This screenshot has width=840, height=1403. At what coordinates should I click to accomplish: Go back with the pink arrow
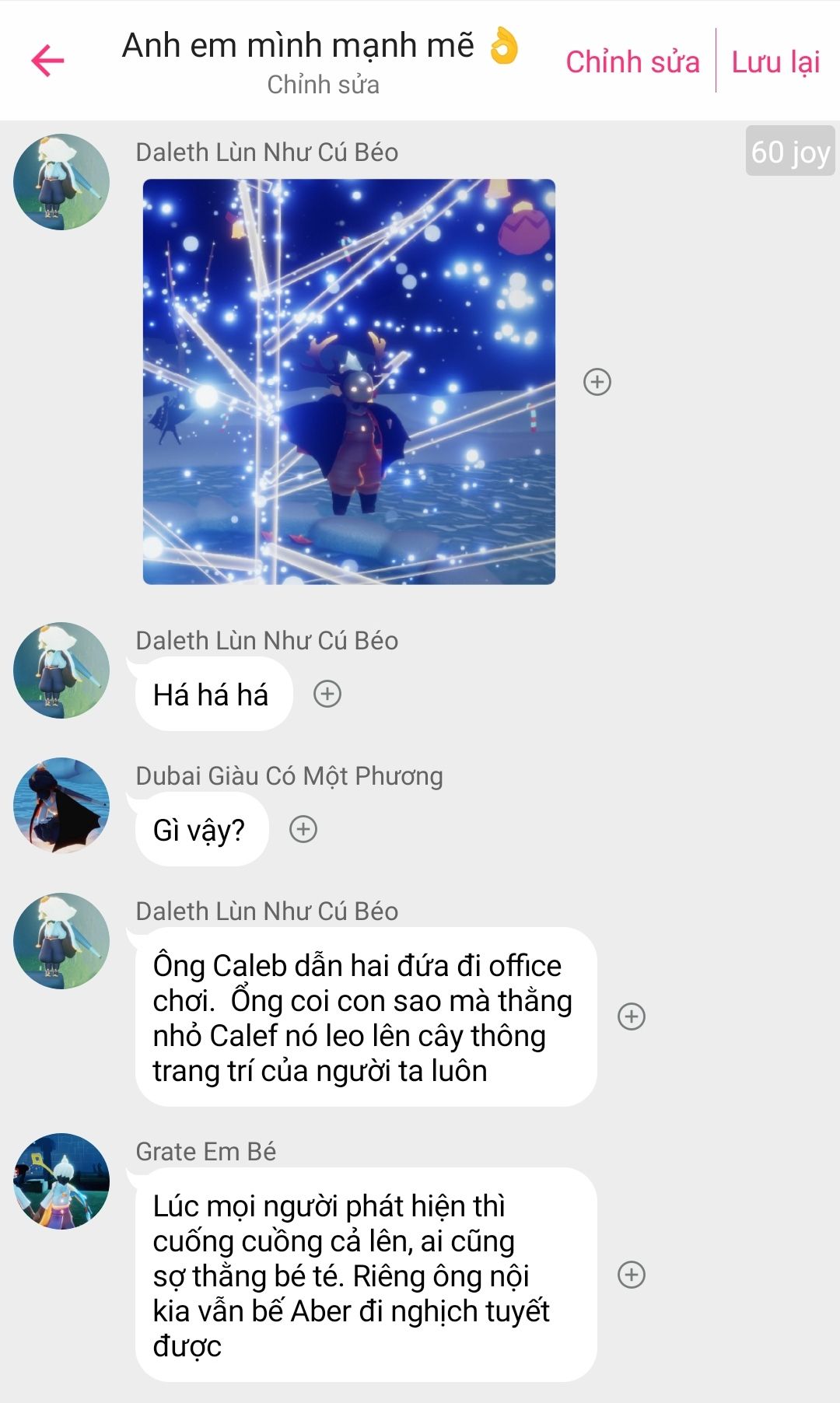click(x=48, y=61)
